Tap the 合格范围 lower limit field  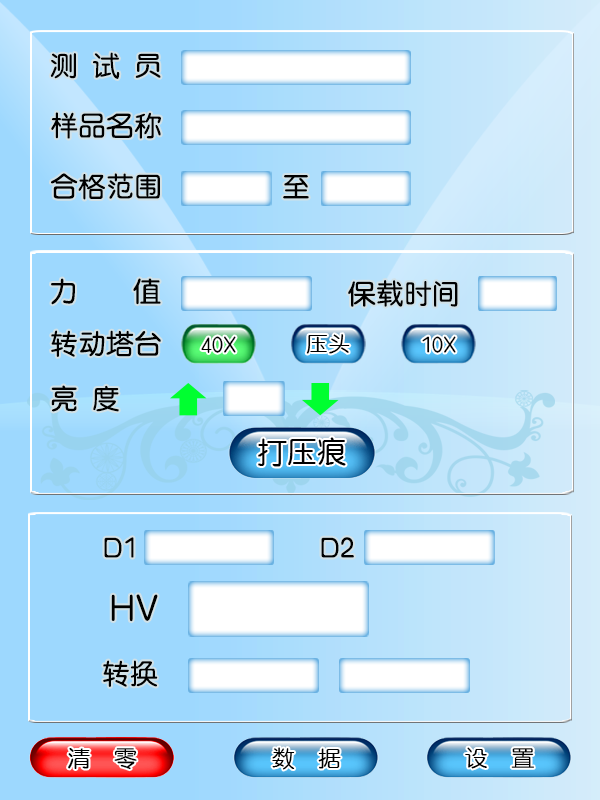[226, 187]
